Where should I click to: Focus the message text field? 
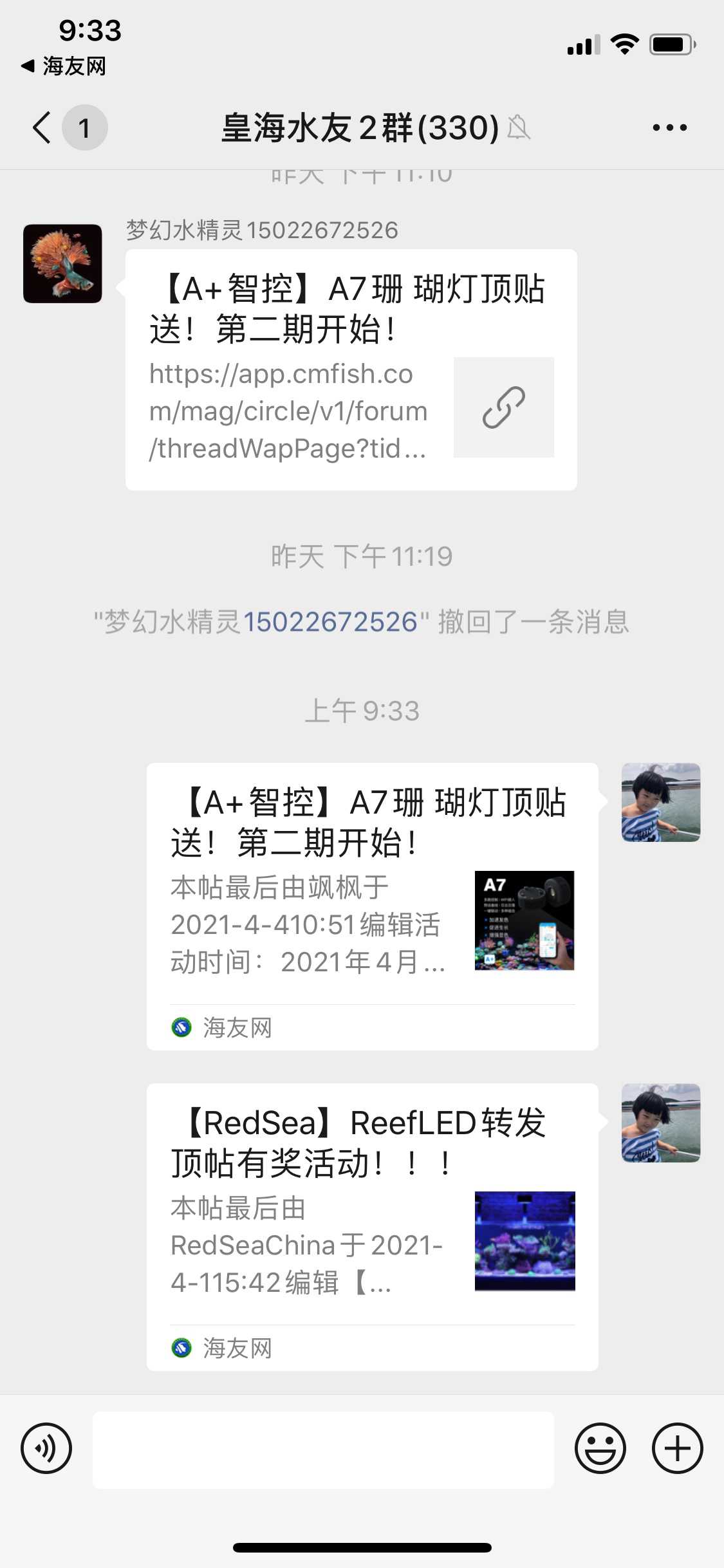point(323,1450)
